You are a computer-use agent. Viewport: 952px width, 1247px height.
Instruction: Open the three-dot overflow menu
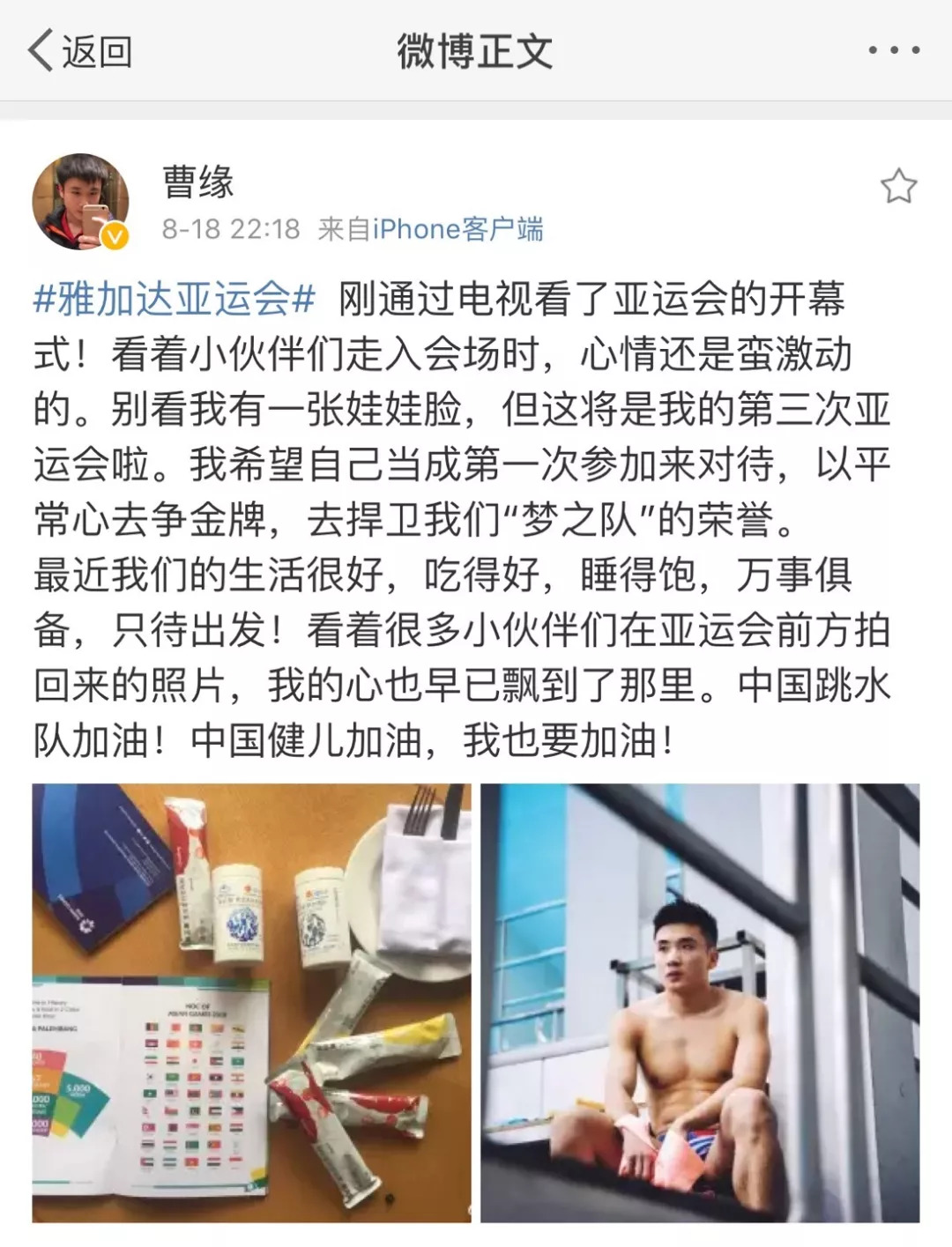click(894, 51)
